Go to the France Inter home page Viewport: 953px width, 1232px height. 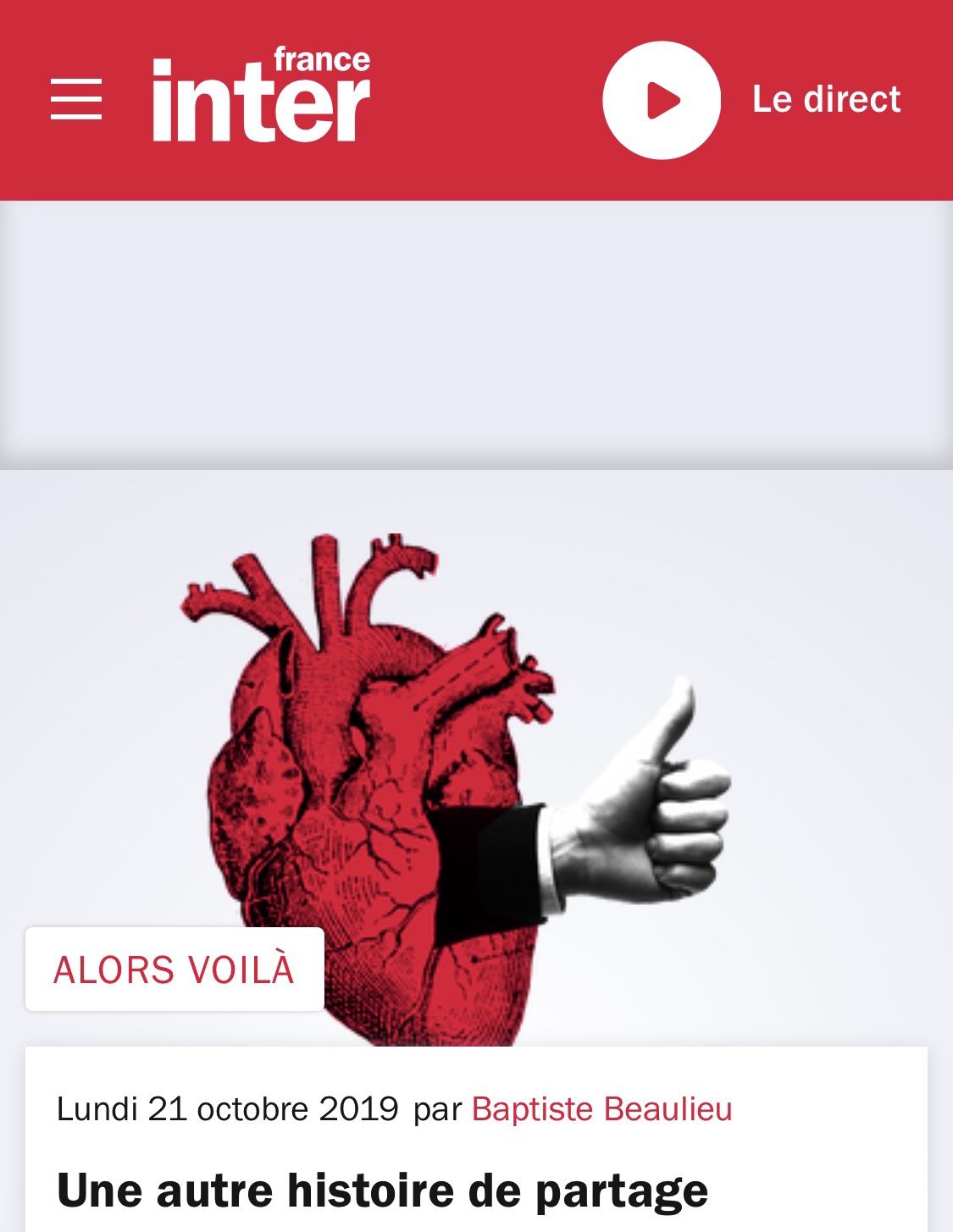261,95
